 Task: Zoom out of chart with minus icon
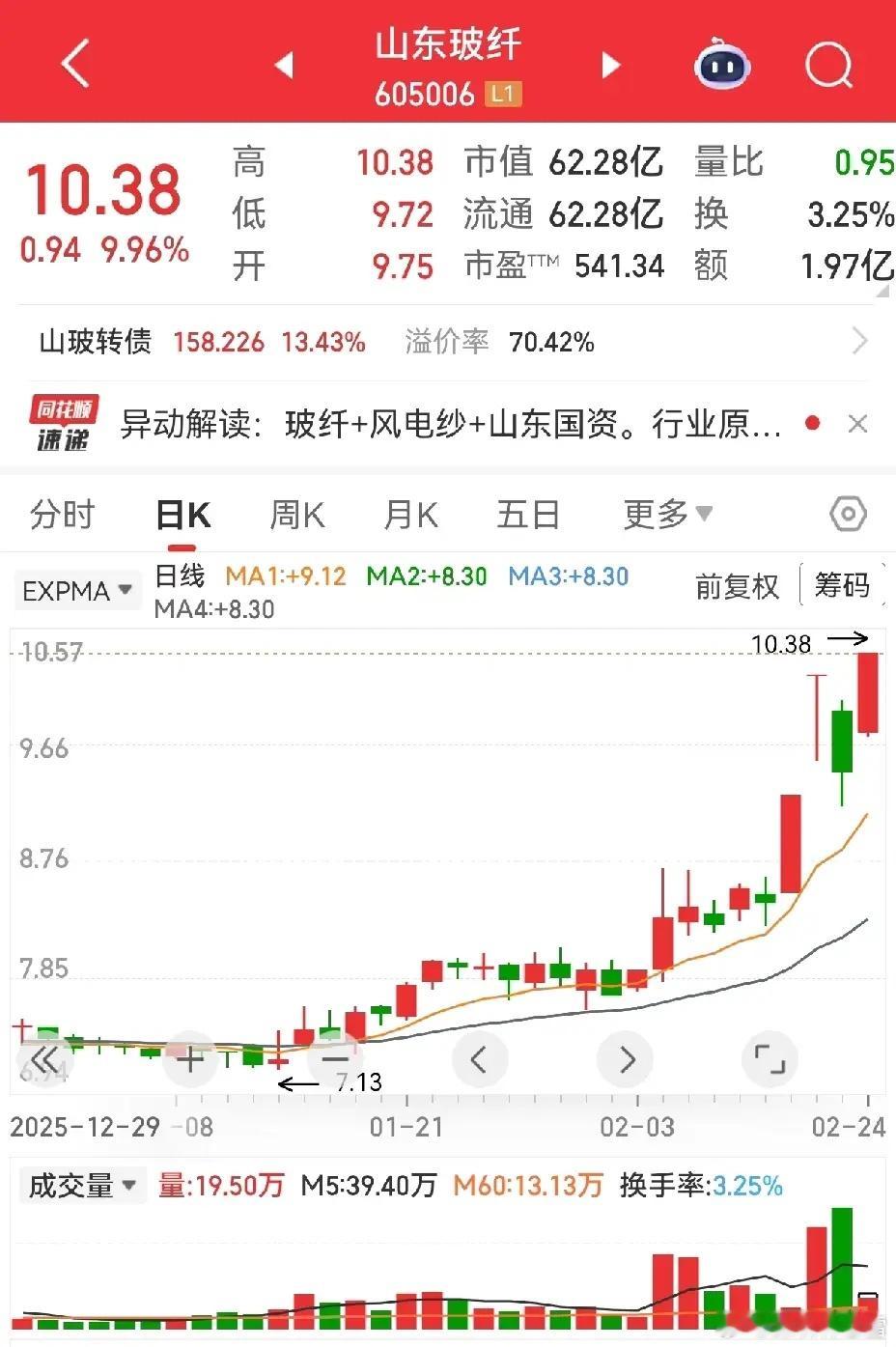[x=335, y=1058]
